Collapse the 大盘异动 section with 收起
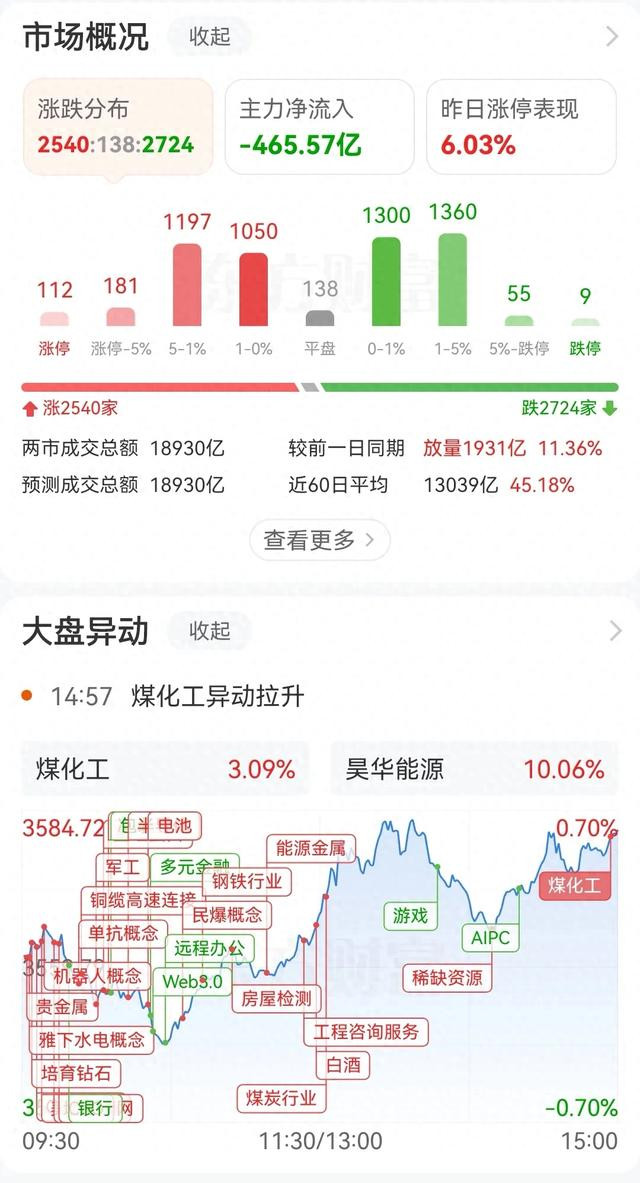Viewport: 640px width, 1183px height. point(209,631)
